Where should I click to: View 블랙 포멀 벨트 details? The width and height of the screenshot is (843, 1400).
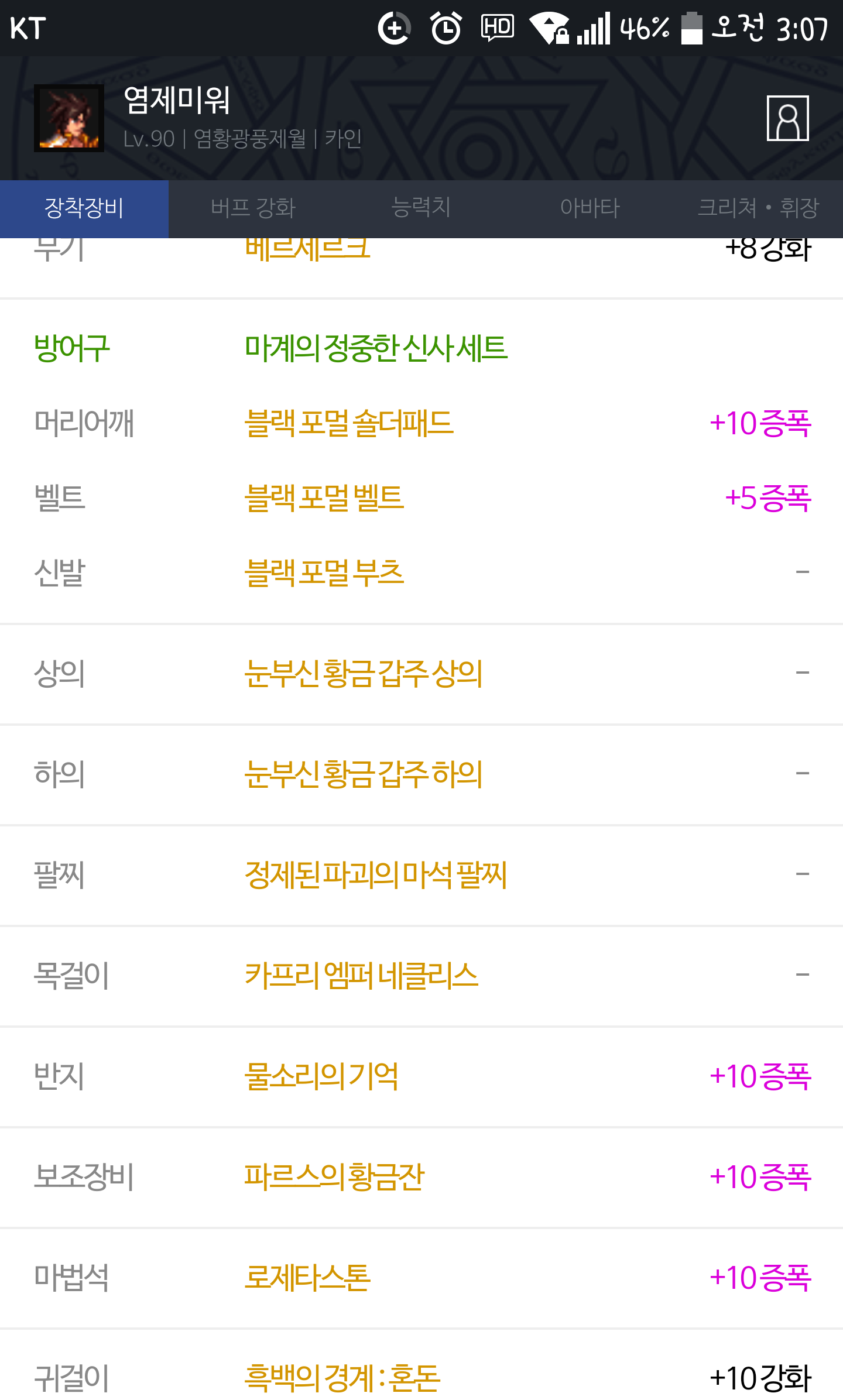(324, 498)
